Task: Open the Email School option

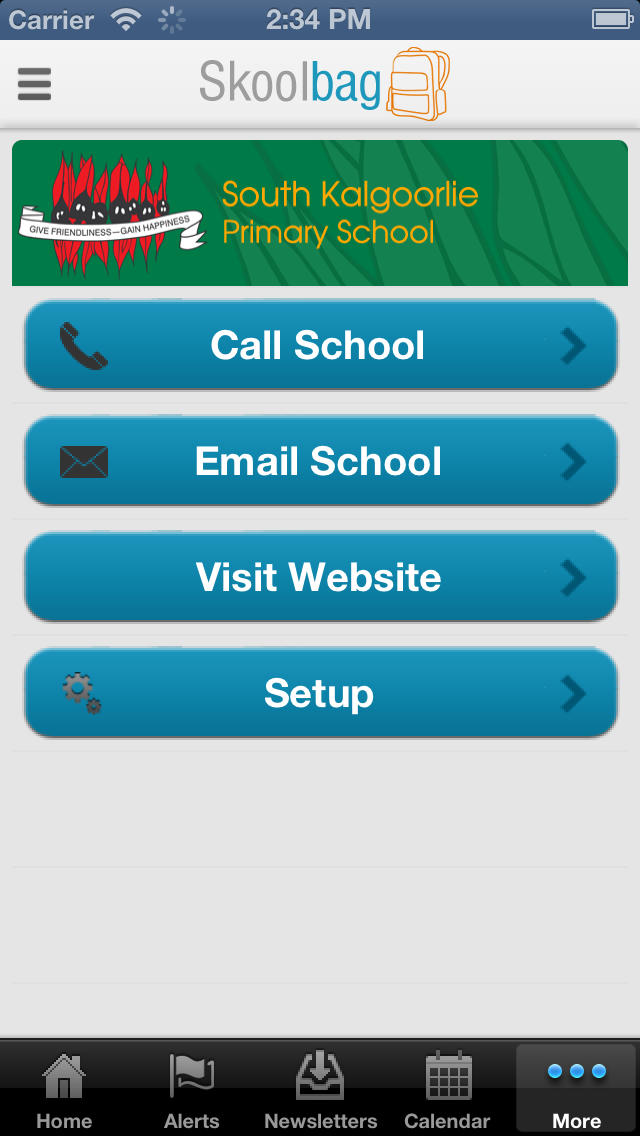Action: (x=320, y=461)
